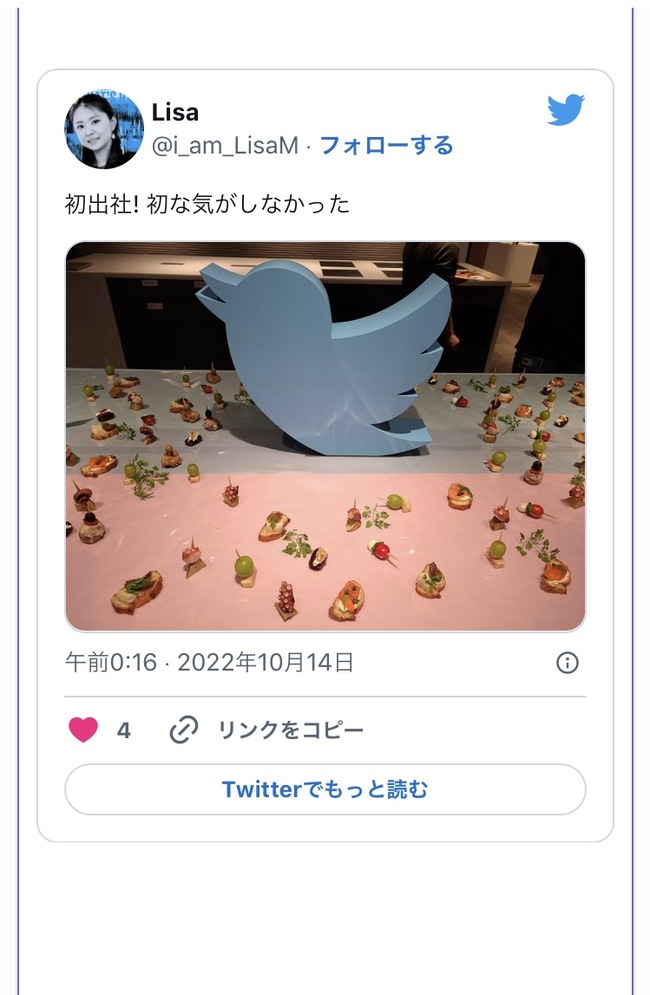The width and height of the screenshot is (650, 995).
Task: Open the Twitter bird icon
Action: (565, 110)
